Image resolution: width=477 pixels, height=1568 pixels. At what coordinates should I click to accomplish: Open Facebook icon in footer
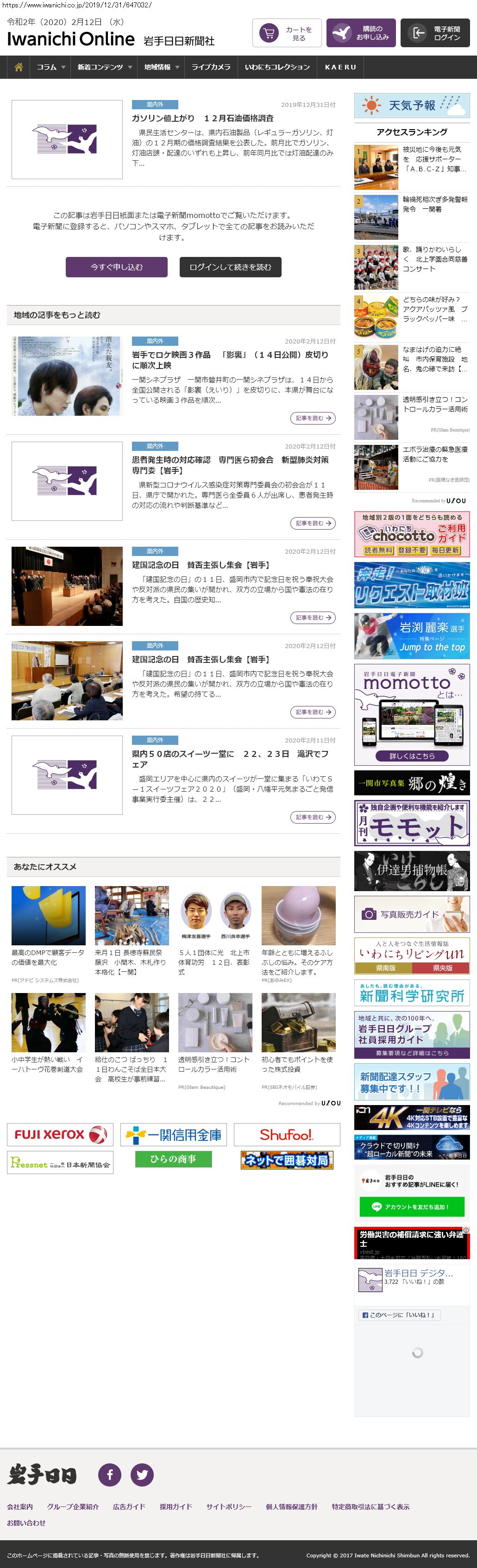(110, 1474)
